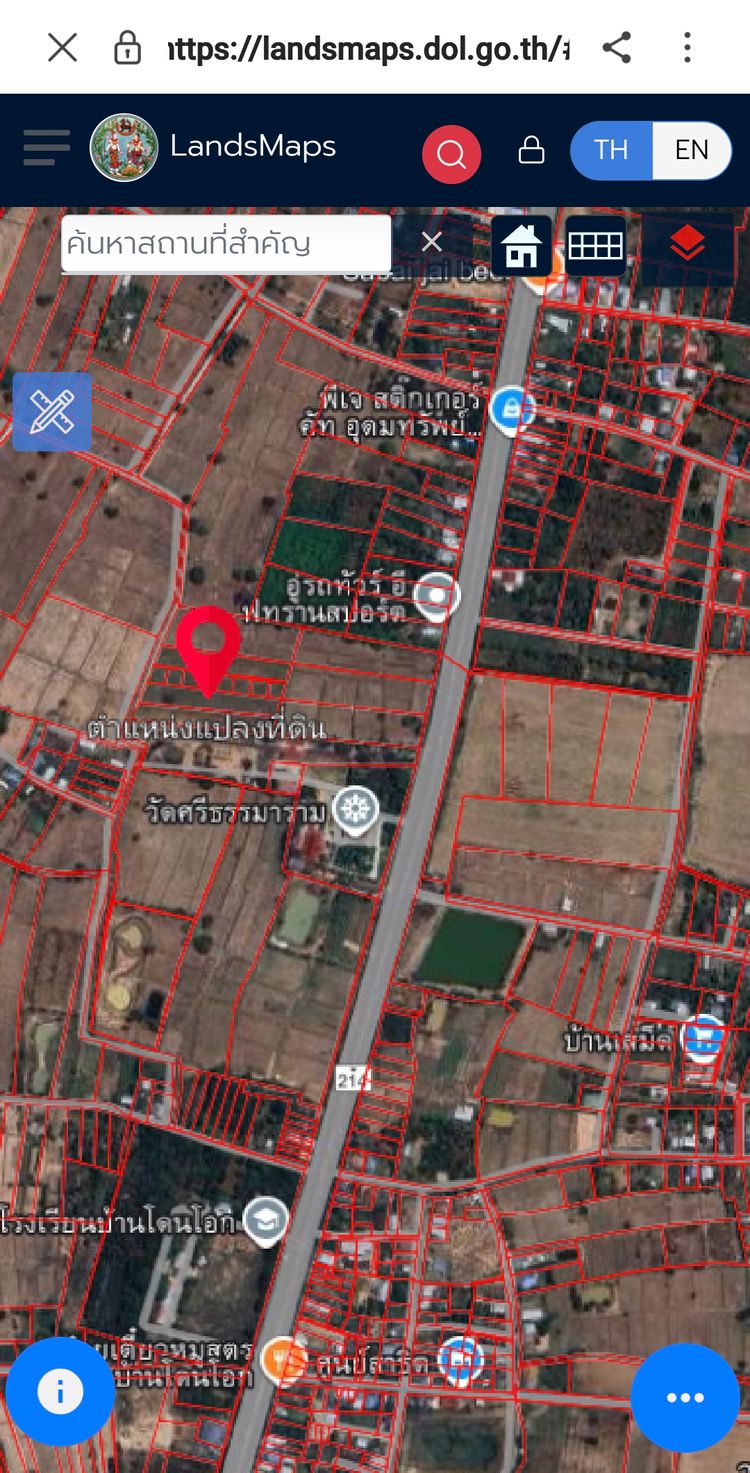This screenshot has width=750, height=1473.
Task: Open the map layers selector
Action: point(687,245)
